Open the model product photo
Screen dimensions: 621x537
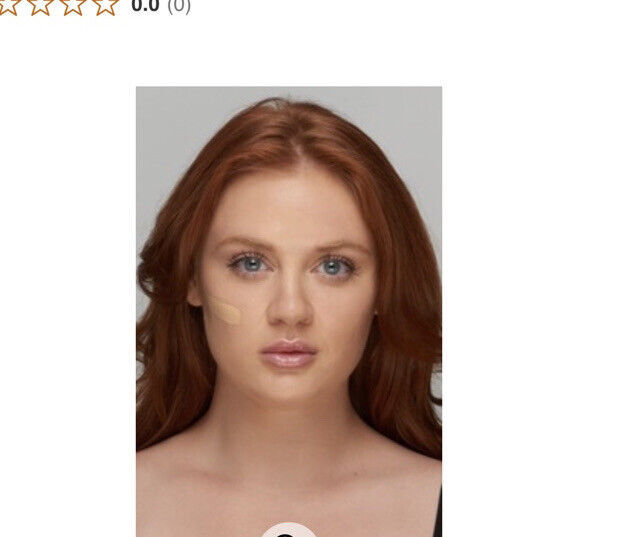pyautogui.click(x=288, y=300)
